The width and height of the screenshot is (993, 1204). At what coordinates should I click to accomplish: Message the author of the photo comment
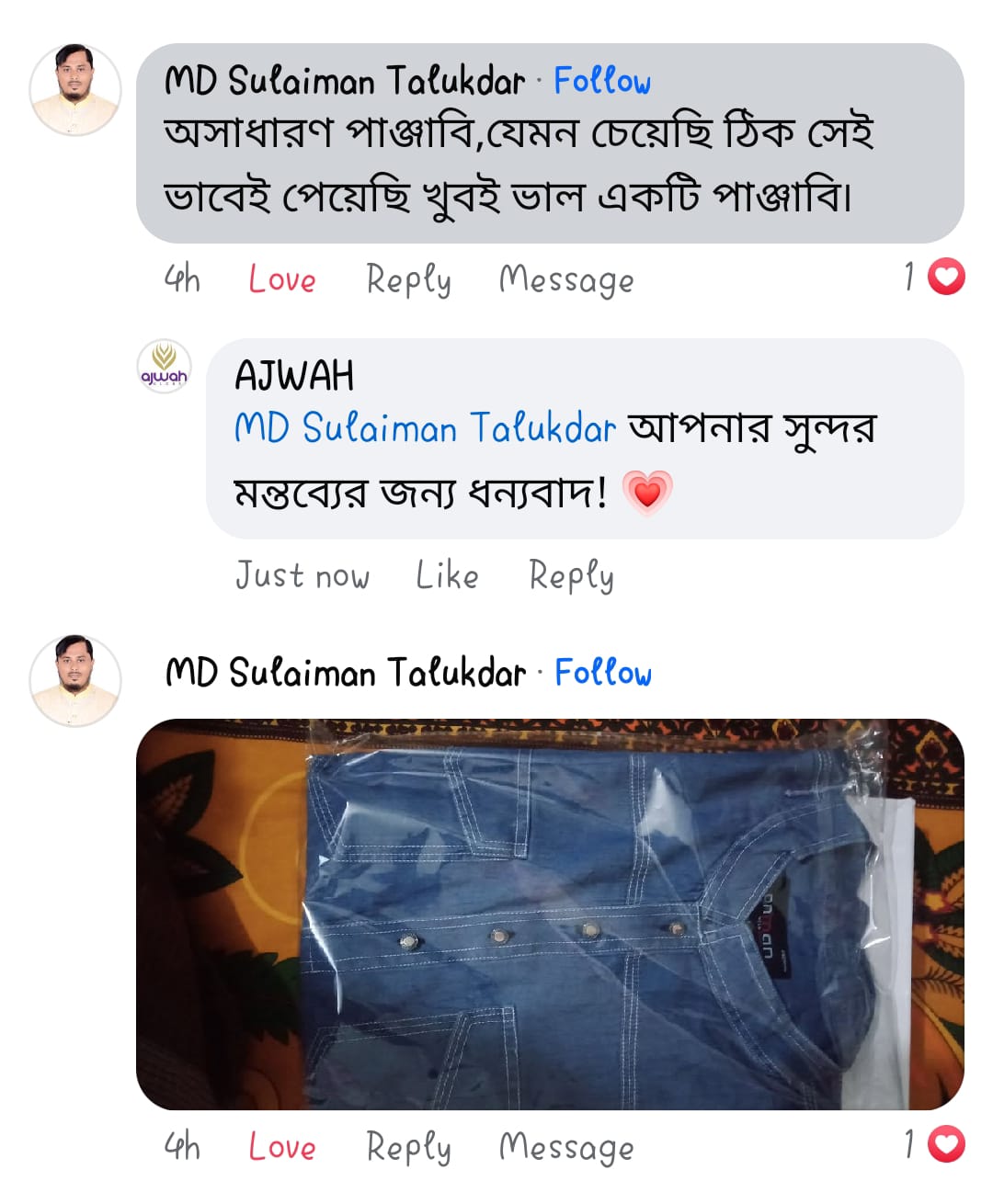(x=565, y=1147)
